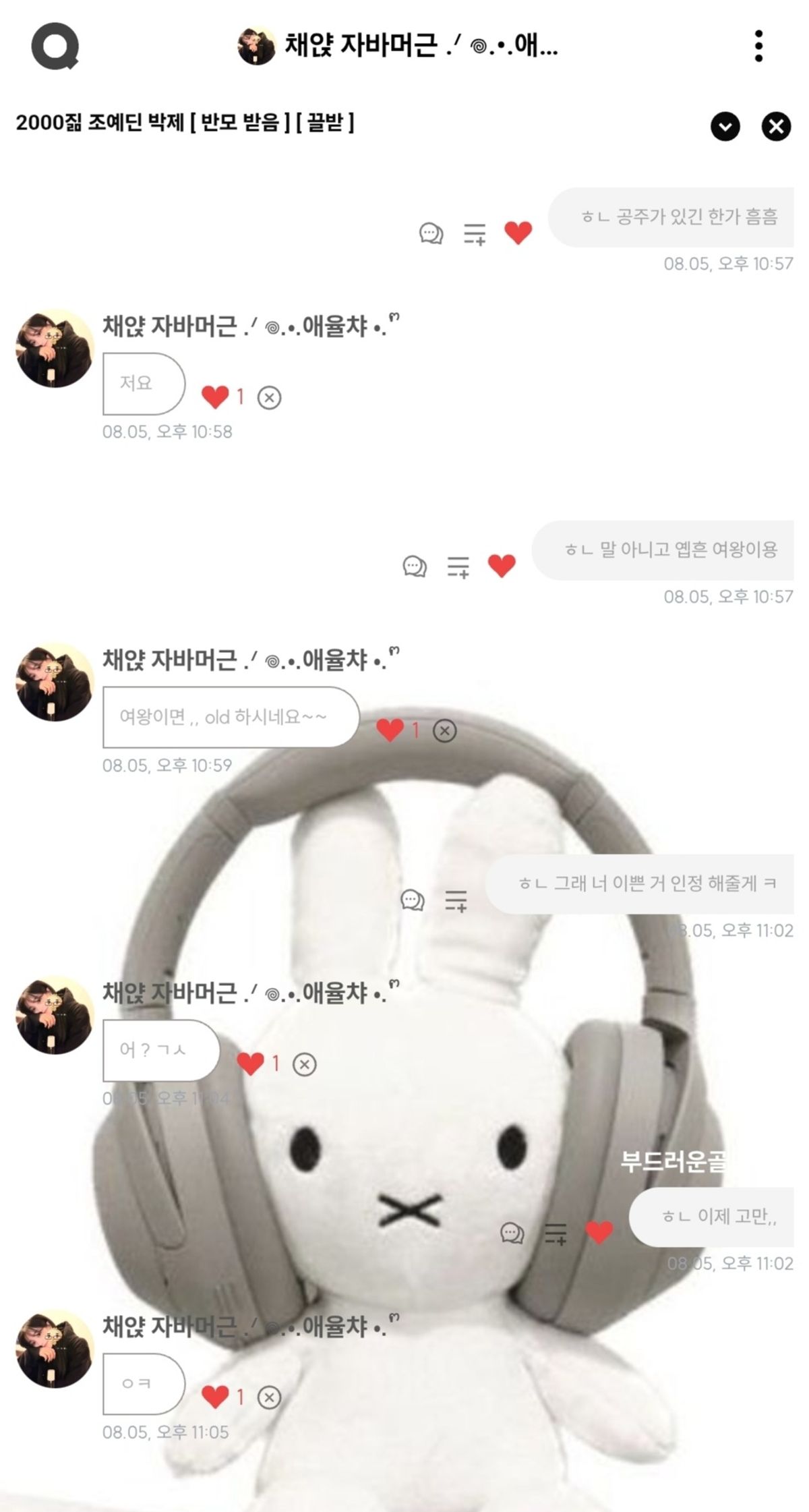Delete the "저요" answer using its X
This screenshot has width=809, height=1512.
pyautogui.click(x=269, y=397)
